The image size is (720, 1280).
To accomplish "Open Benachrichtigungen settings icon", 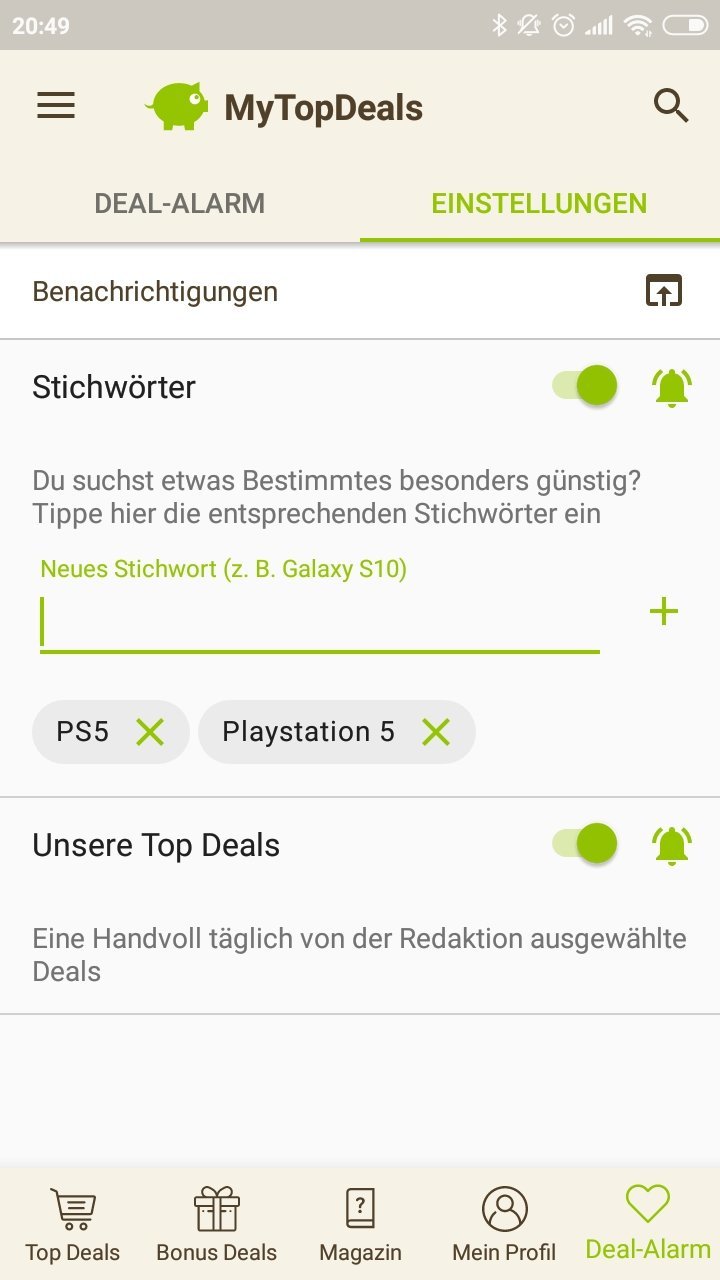I will pyautogui.click(x=663, y=291).
